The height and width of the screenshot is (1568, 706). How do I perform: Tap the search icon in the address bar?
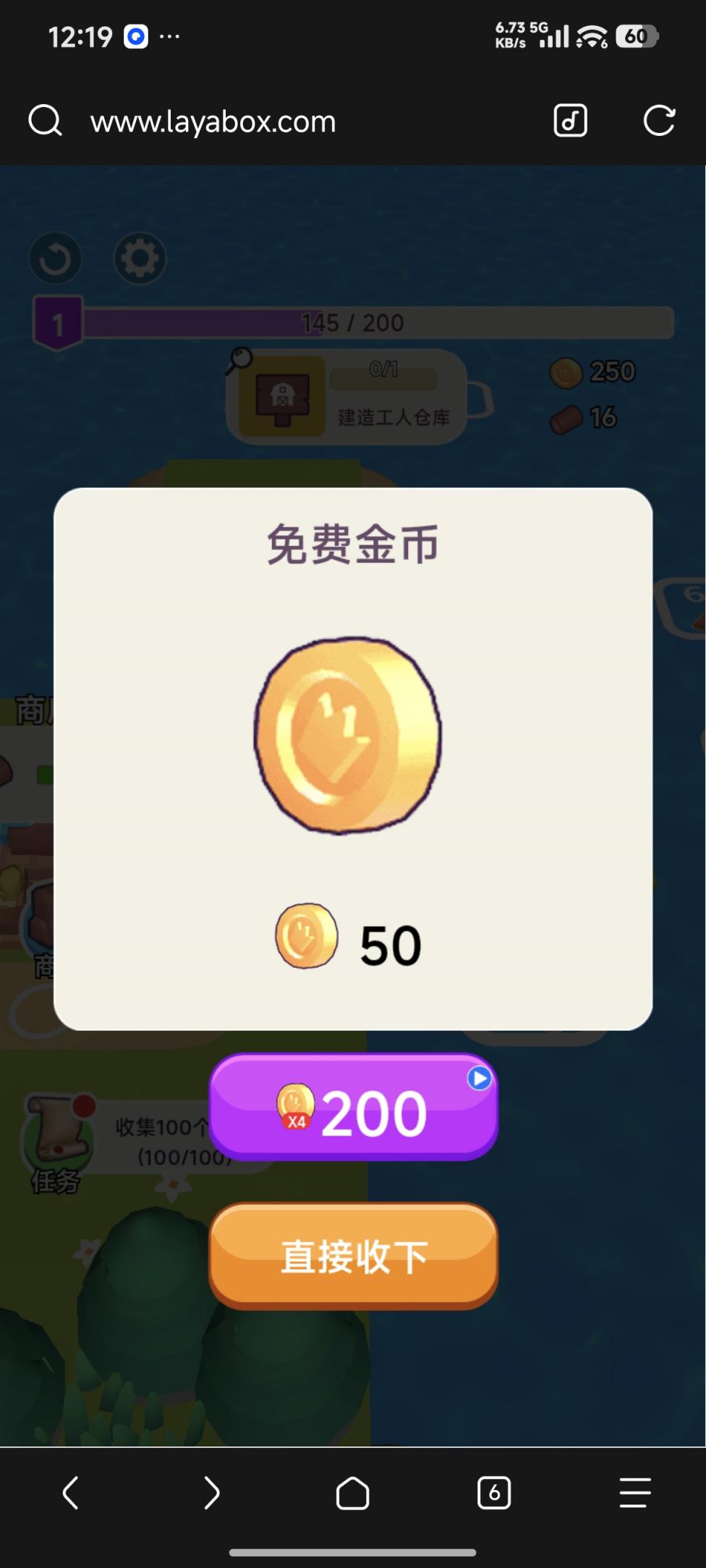pos(45,121)
